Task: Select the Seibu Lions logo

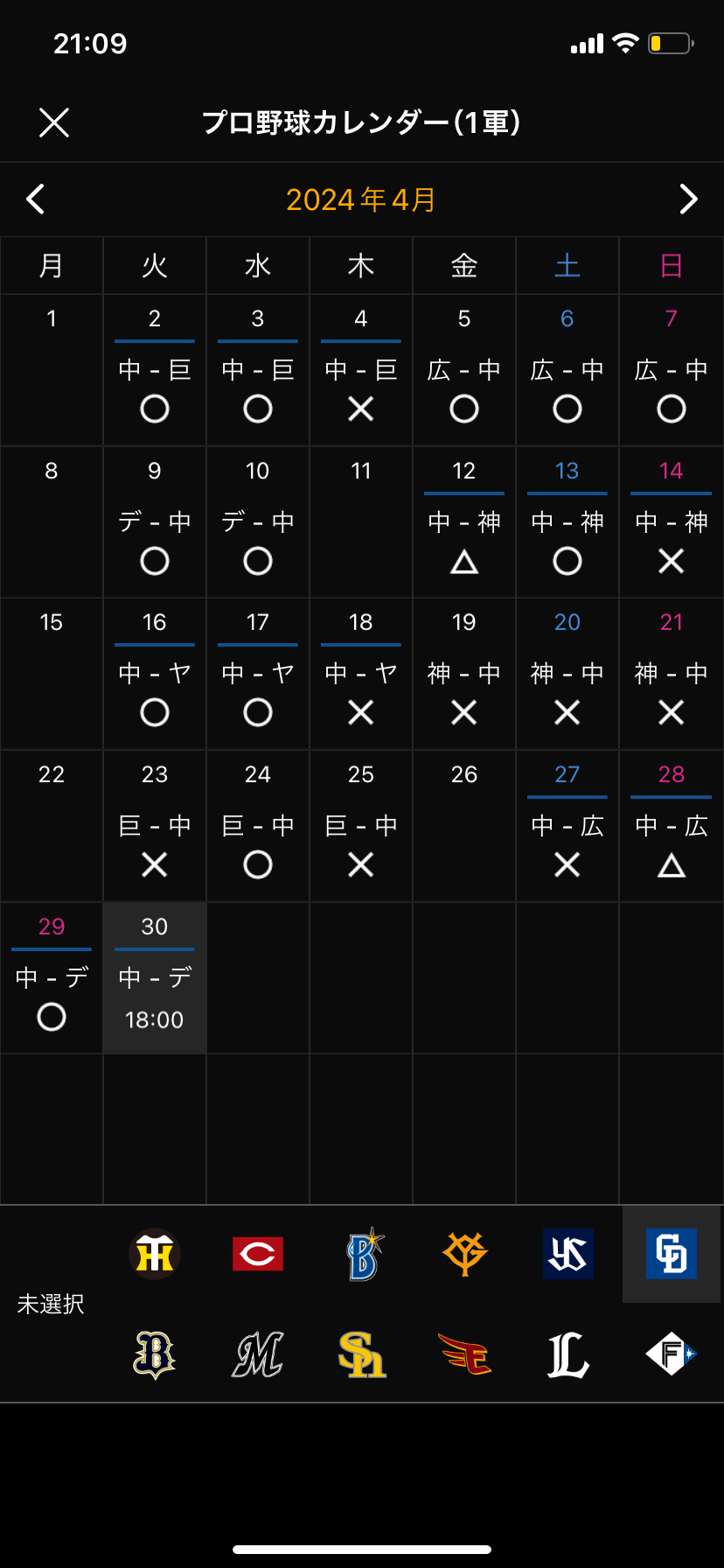Action: (568, 1354)
